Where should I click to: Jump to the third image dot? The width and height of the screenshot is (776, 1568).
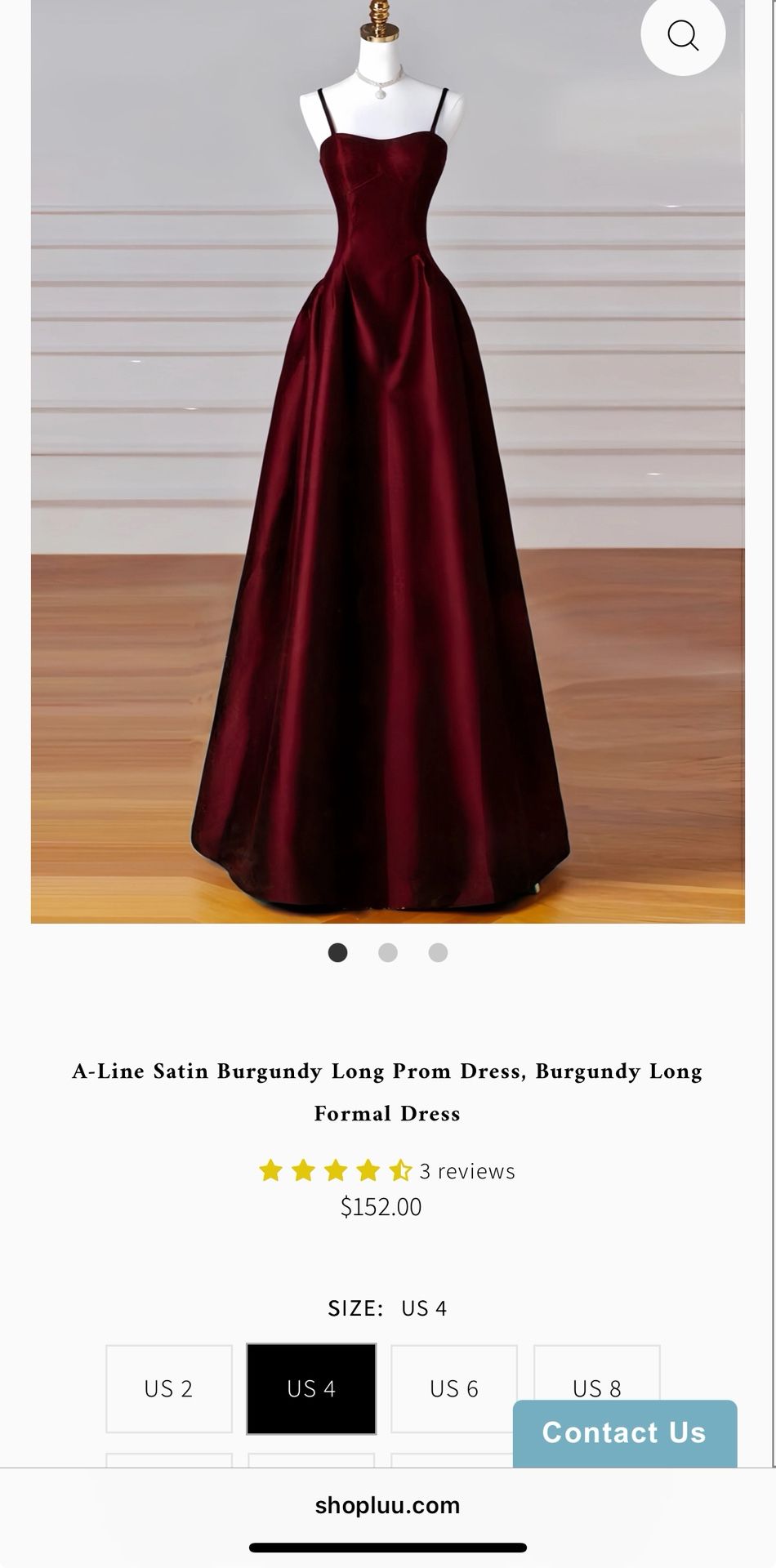point(439,952)
